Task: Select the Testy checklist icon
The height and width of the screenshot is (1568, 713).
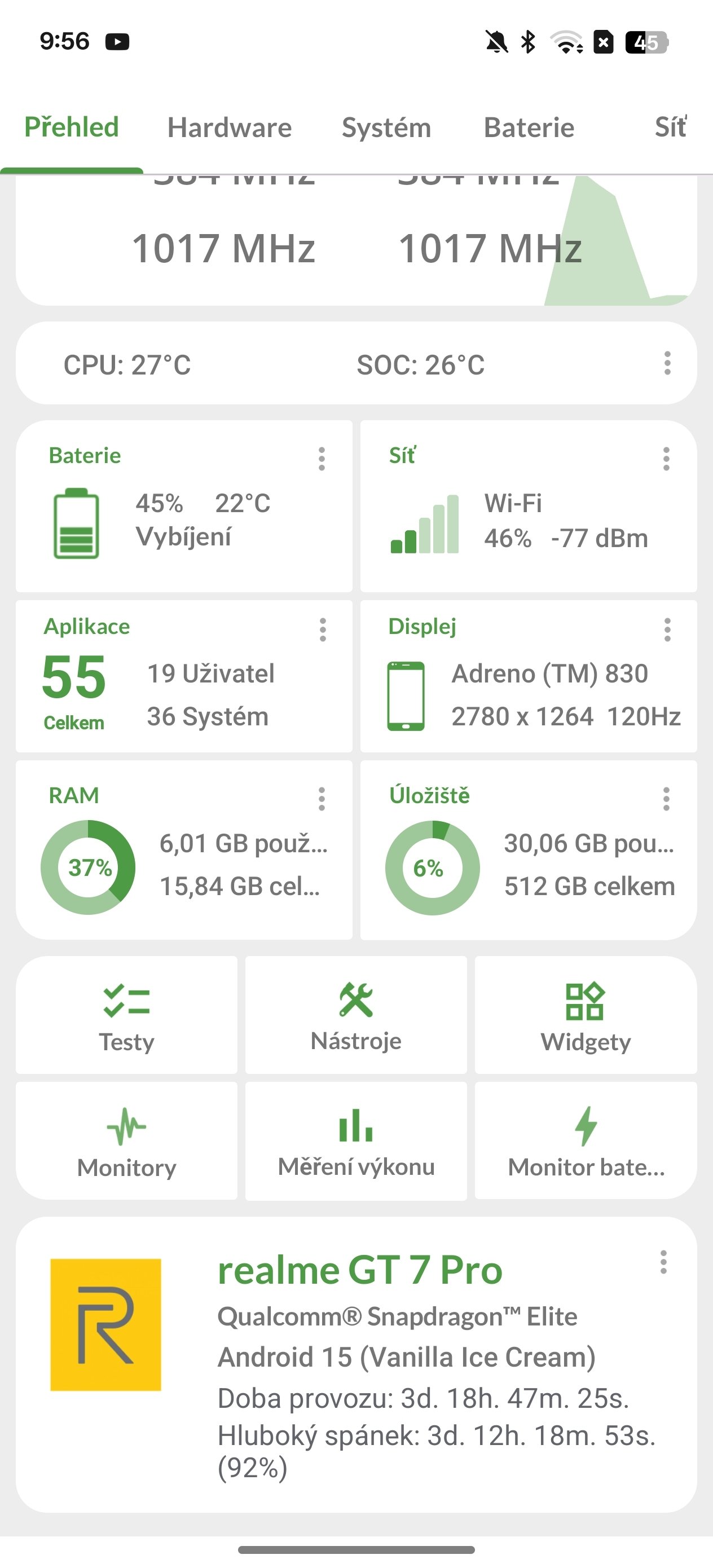Action: (x=127, y=998)
